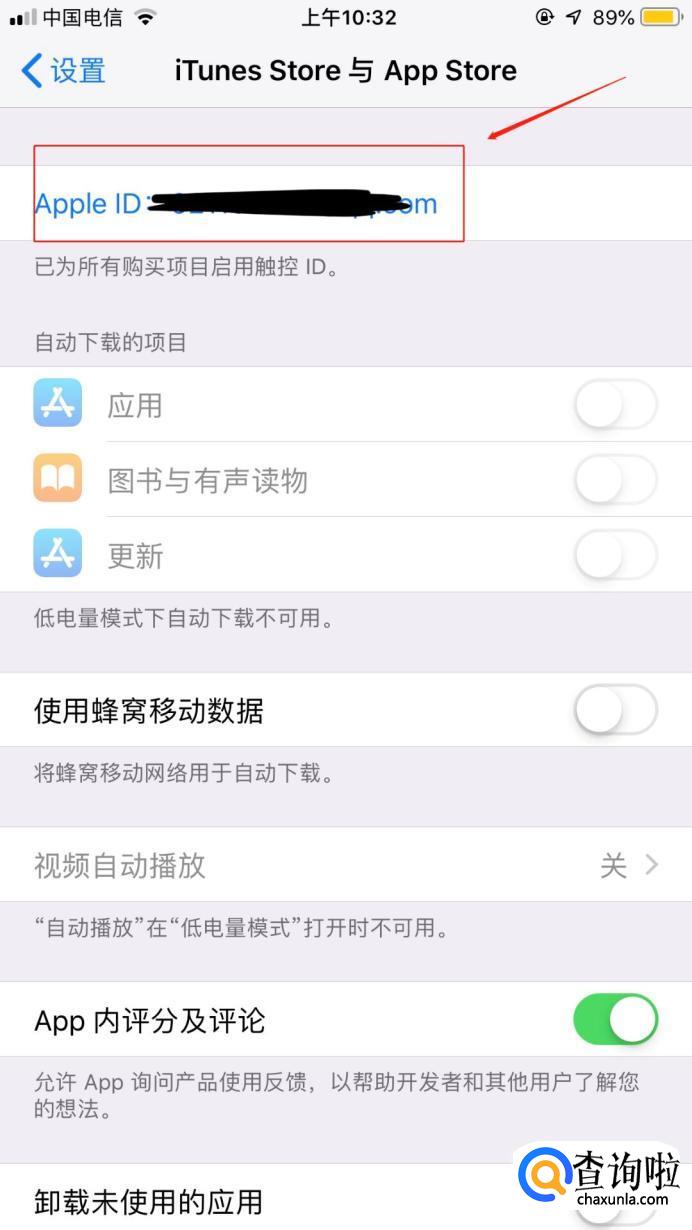Turn on automatic 更新 downloads
692x1230 pixels.
pos(615,555)
